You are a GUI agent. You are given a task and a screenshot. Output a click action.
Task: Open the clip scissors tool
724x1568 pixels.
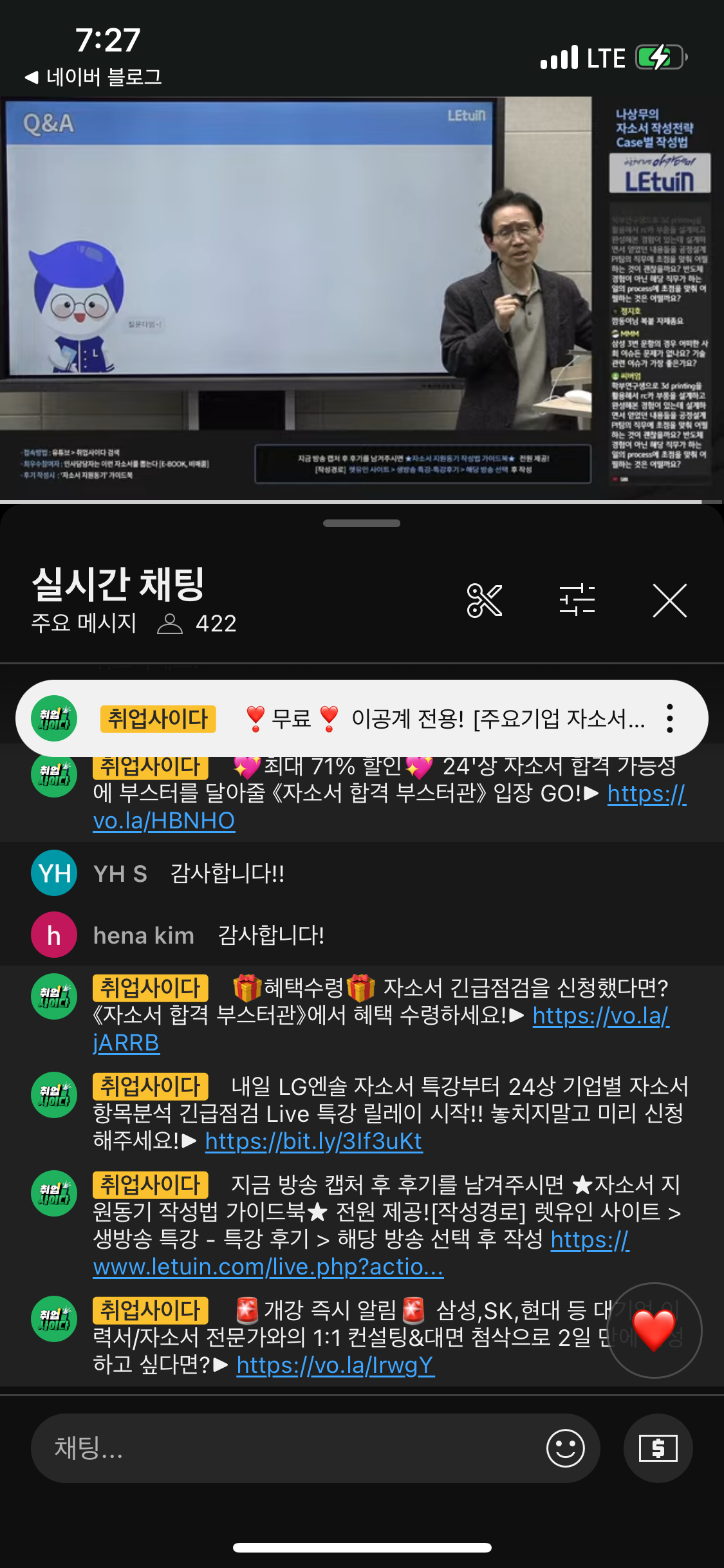(x=484, y=601)
